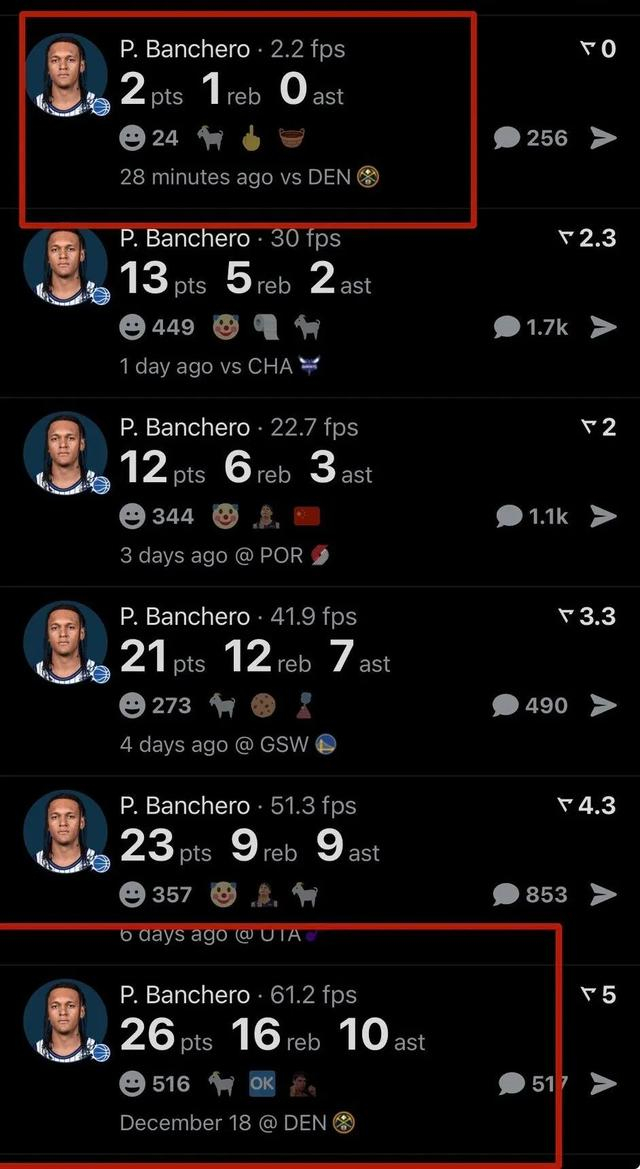View the 853 comments thread
Viewport: 640px width, 1169px height.
coord(532,894)
